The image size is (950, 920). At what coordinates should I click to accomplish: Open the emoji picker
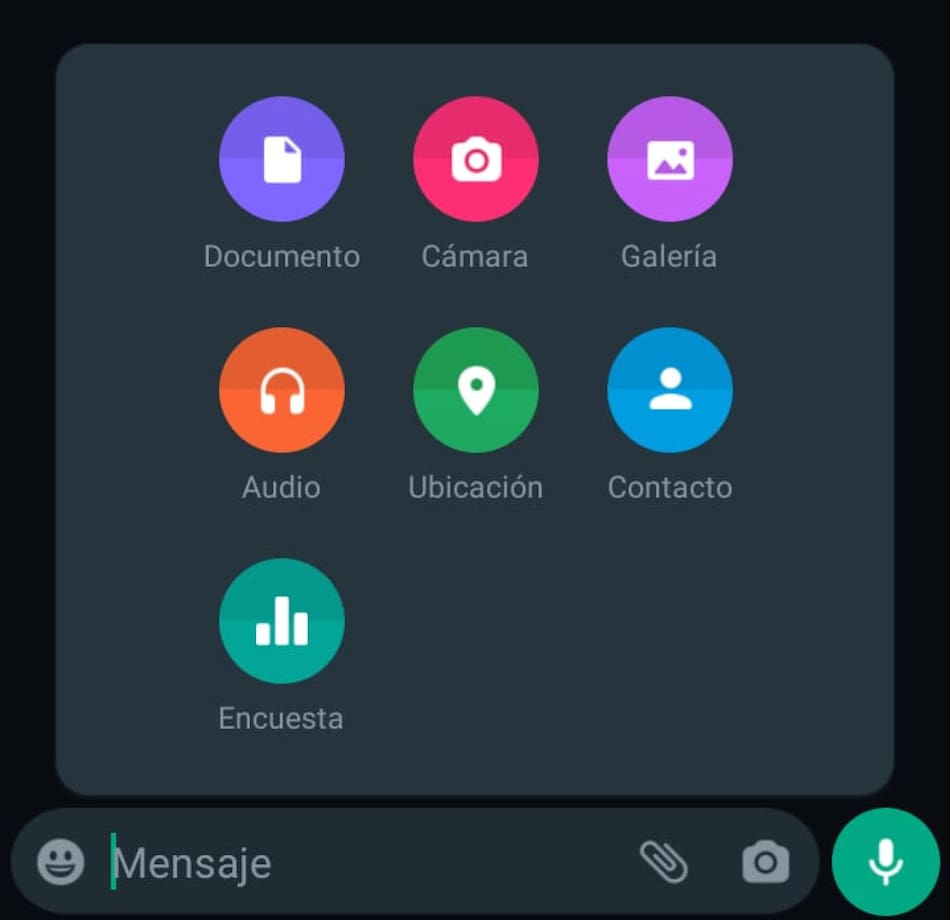[61, 861]
